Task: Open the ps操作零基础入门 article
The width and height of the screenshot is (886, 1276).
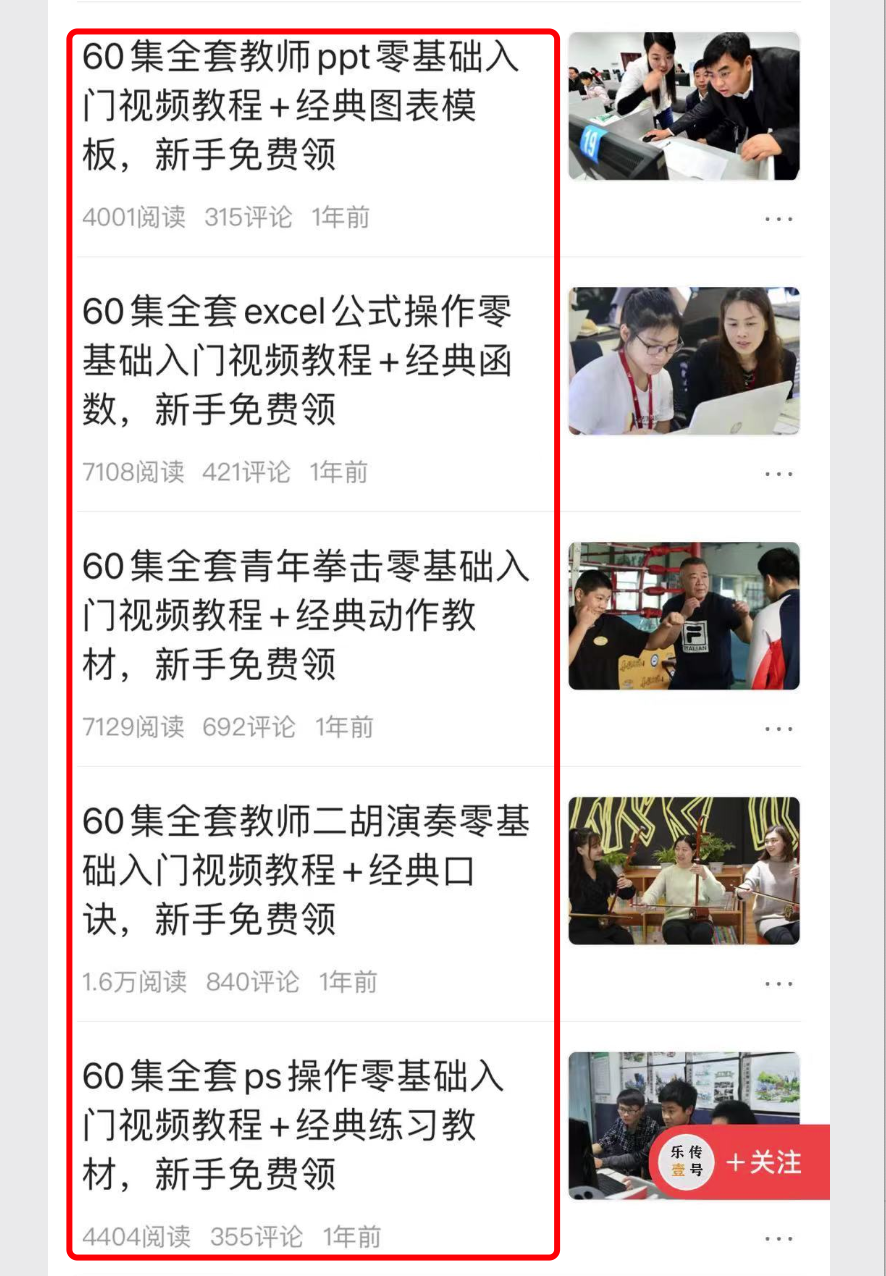Action: [293, 1125]
